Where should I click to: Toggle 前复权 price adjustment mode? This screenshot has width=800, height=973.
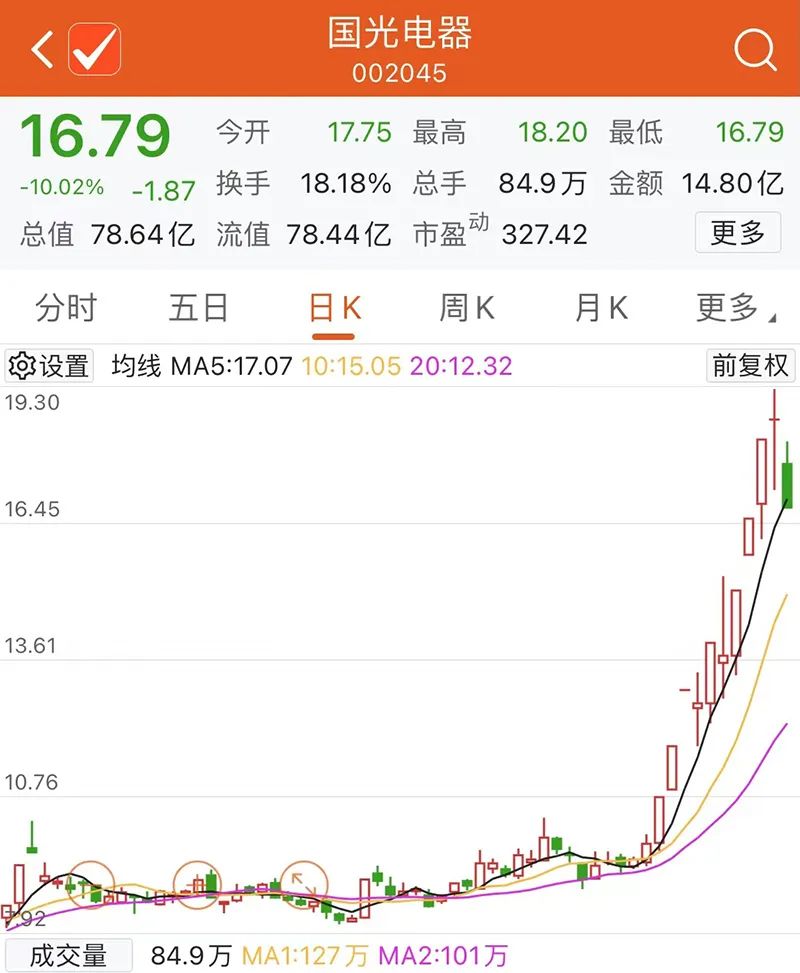coord(751,366)
